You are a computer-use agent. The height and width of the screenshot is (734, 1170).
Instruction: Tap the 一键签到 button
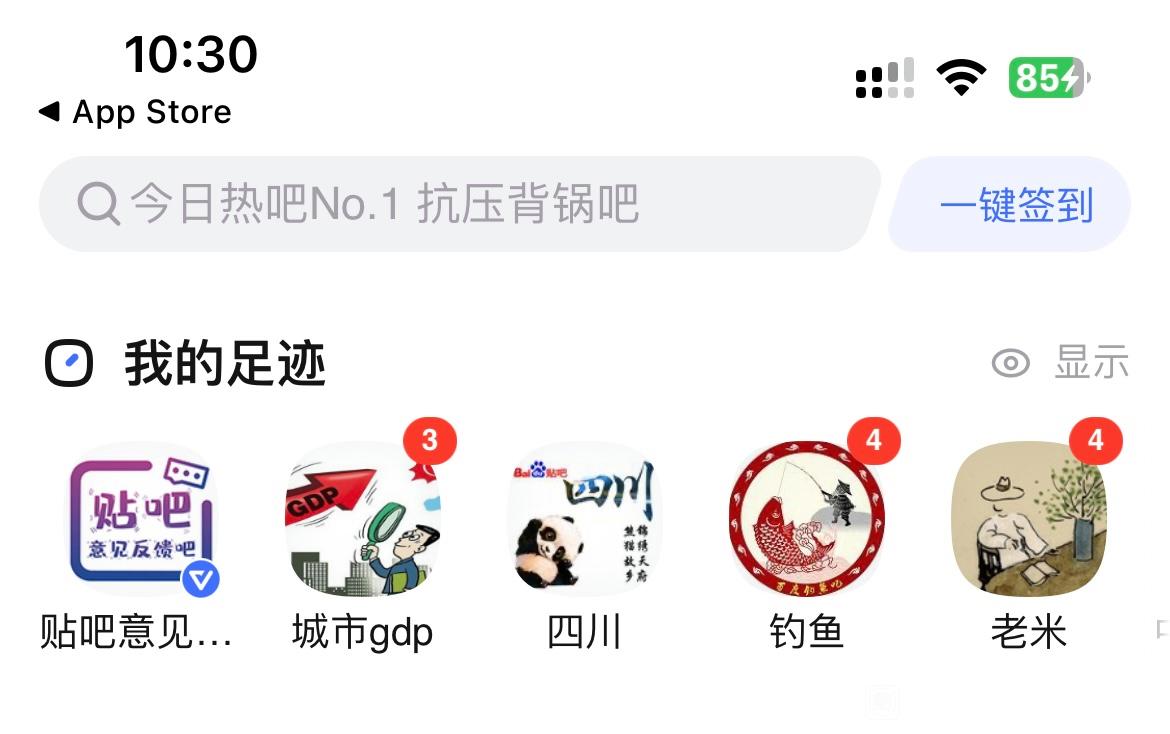1014,205
